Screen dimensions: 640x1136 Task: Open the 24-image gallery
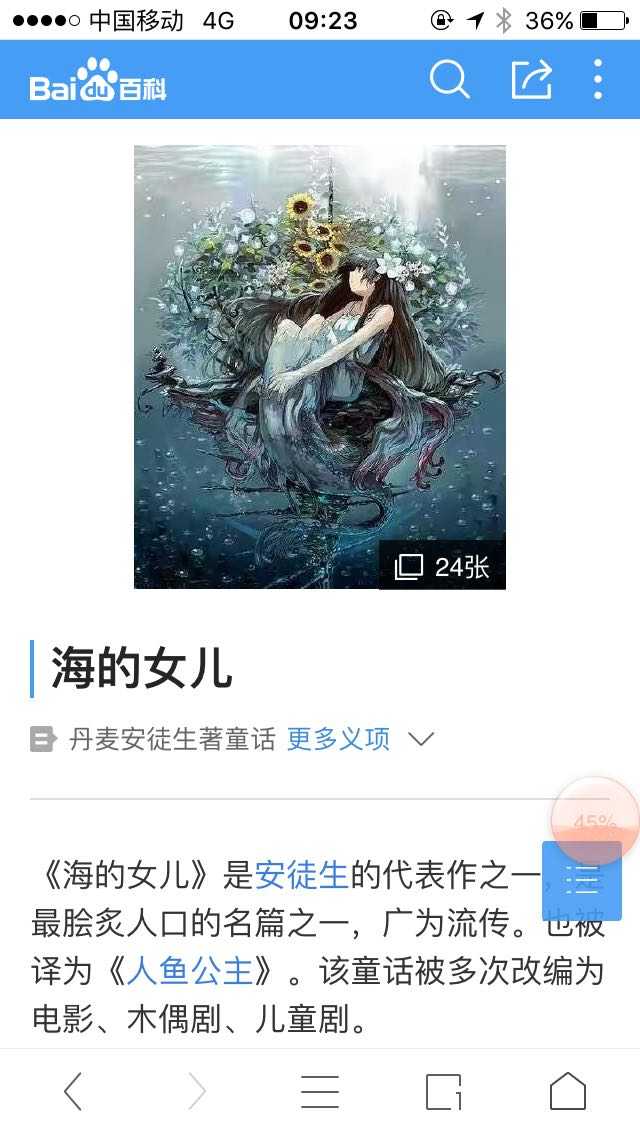coord(442,567)
